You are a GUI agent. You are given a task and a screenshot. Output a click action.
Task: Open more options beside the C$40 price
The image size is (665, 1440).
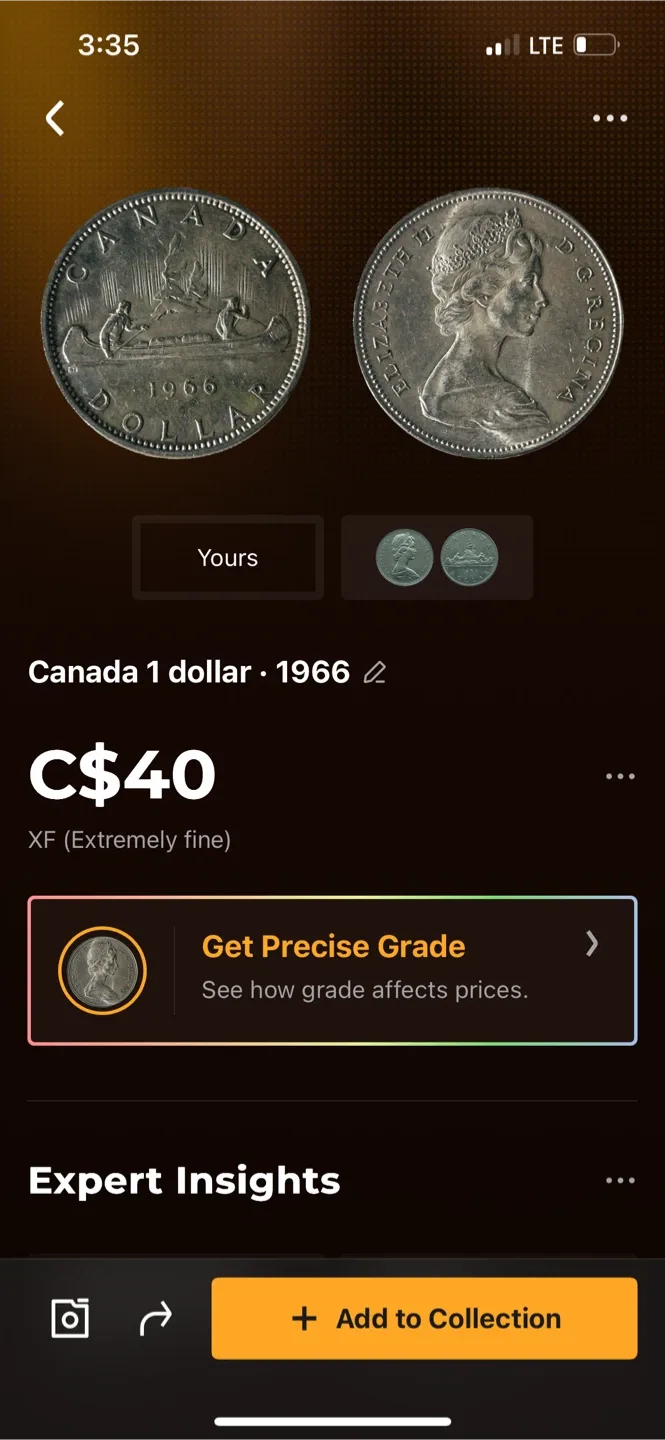coord(620,777)
